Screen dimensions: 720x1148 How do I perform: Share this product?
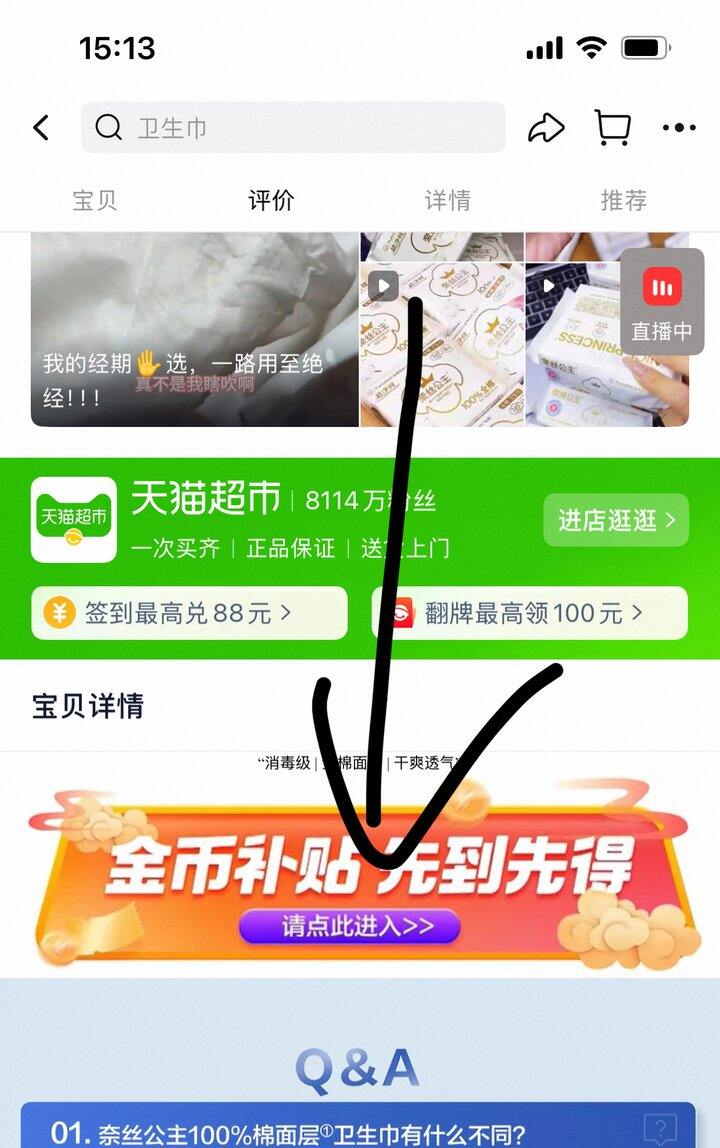coord(546,128)
